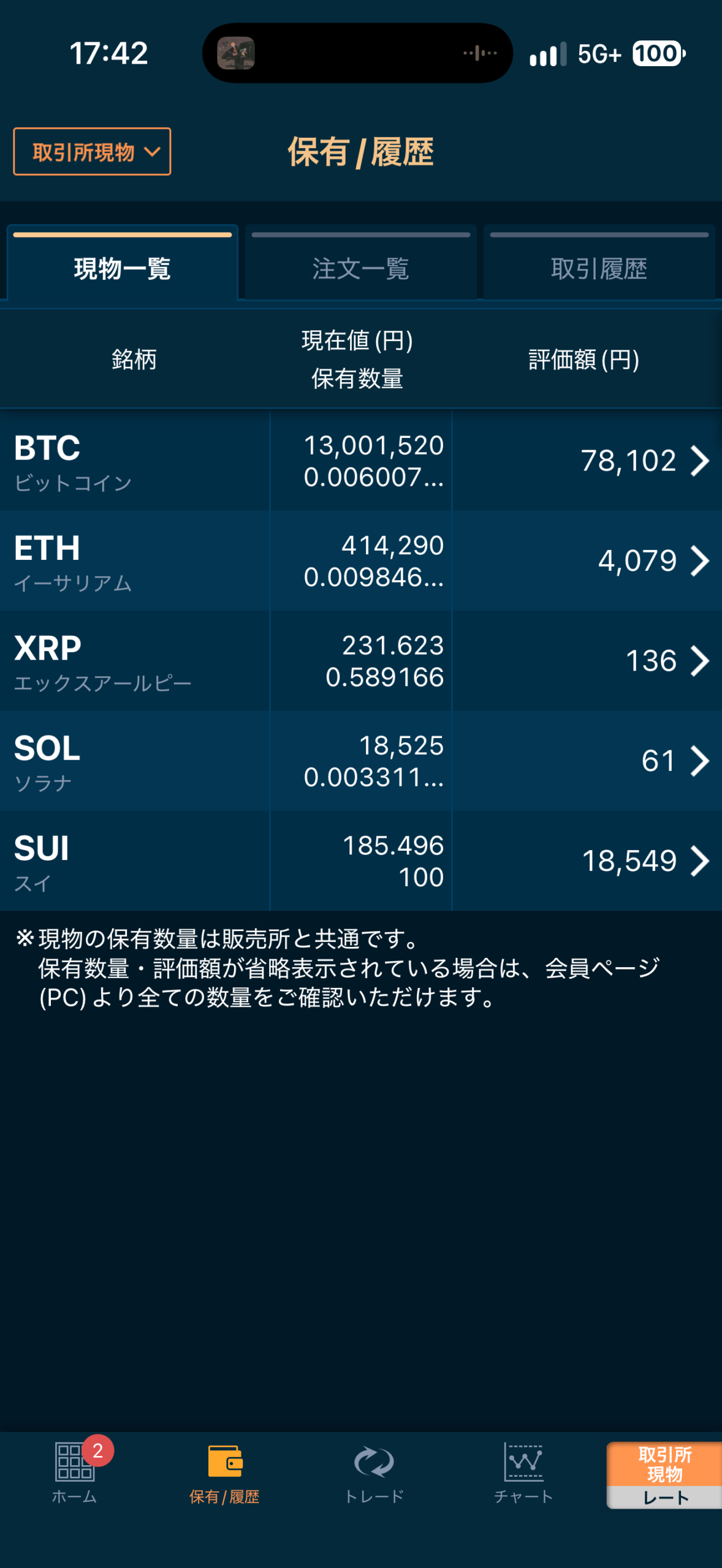
Task: Open the トレード tab
Action: pos(374,1472)
